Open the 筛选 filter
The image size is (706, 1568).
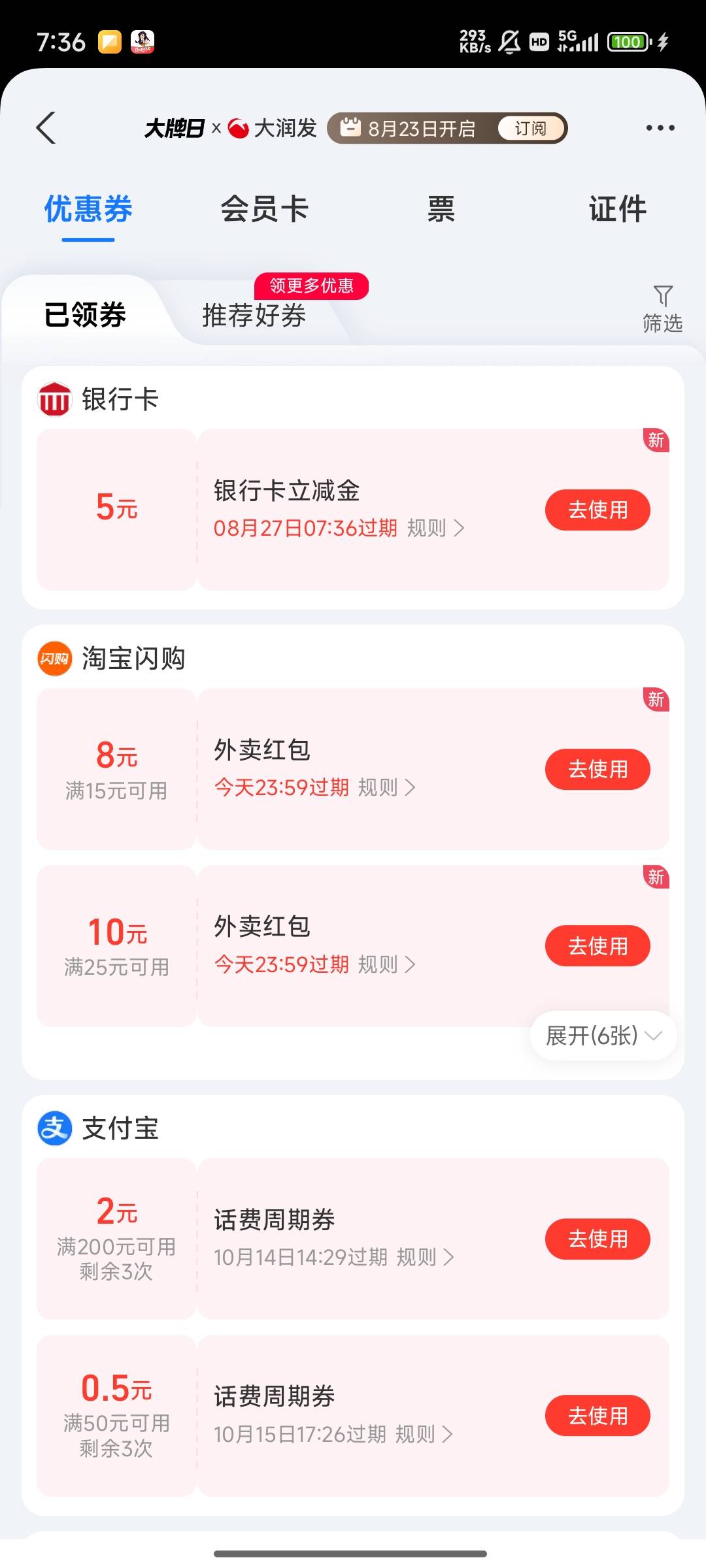662,309
